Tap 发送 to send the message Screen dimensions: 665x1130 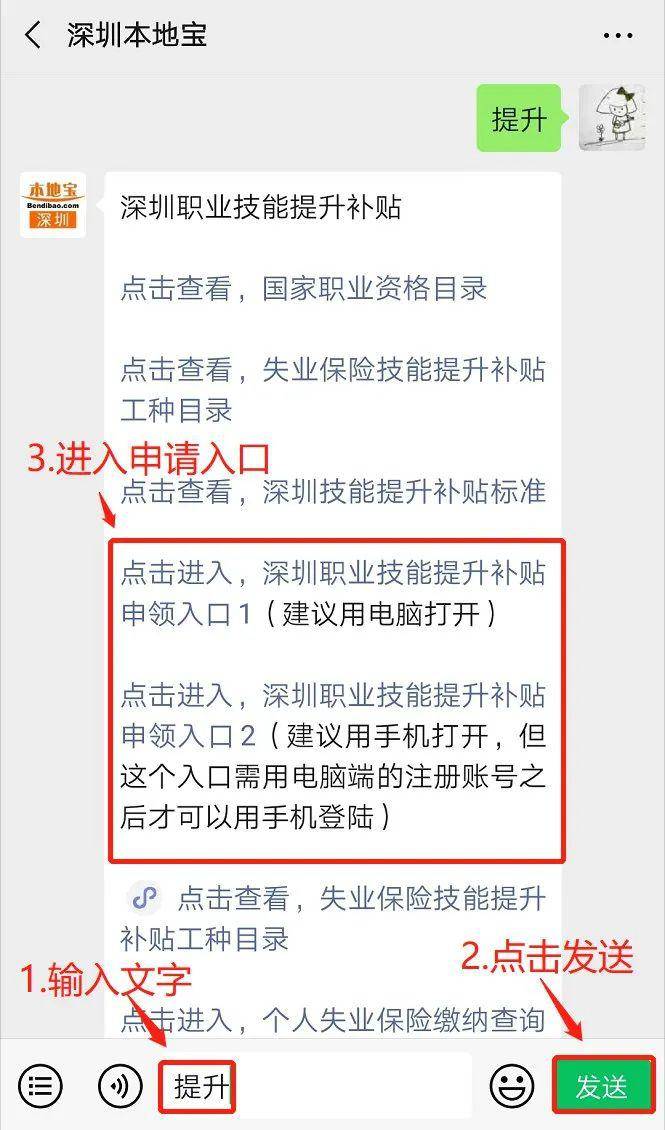click(603, 1086)
